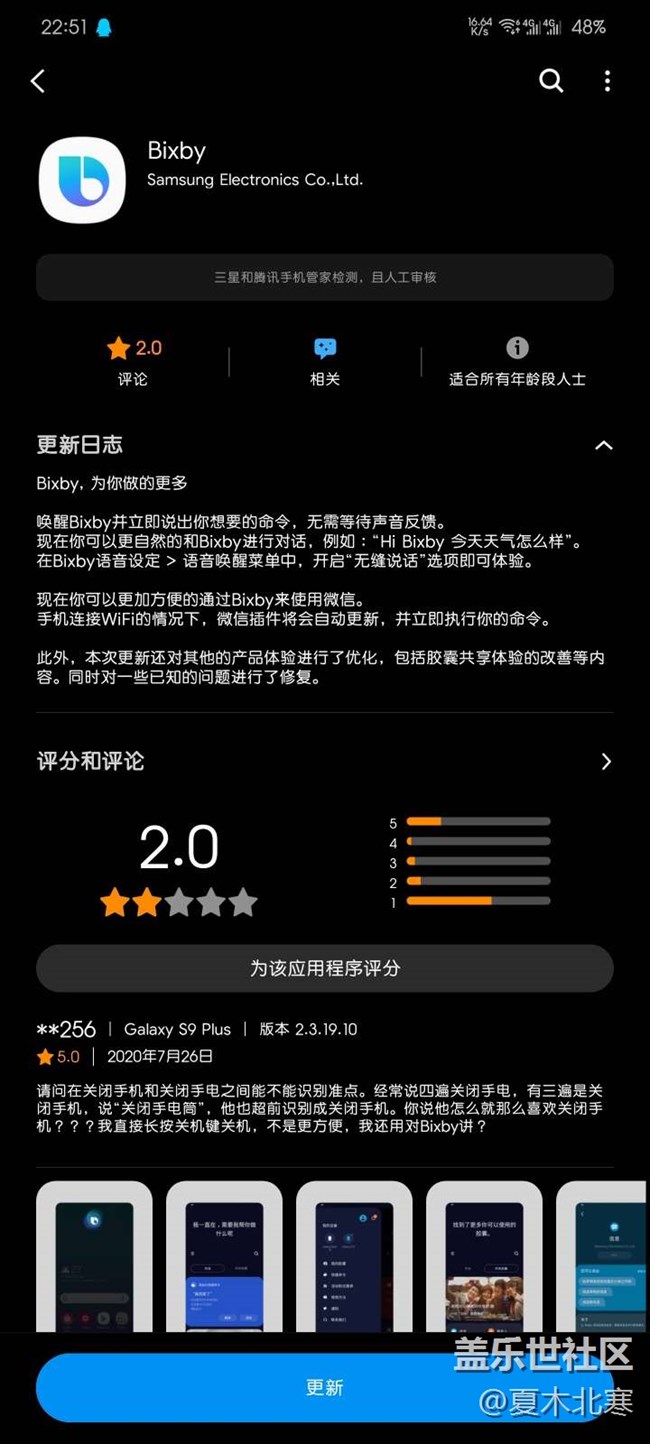The image size is (650, 1444).
Task: Open the three-dot overflow menu
Action: pos(607,81)
